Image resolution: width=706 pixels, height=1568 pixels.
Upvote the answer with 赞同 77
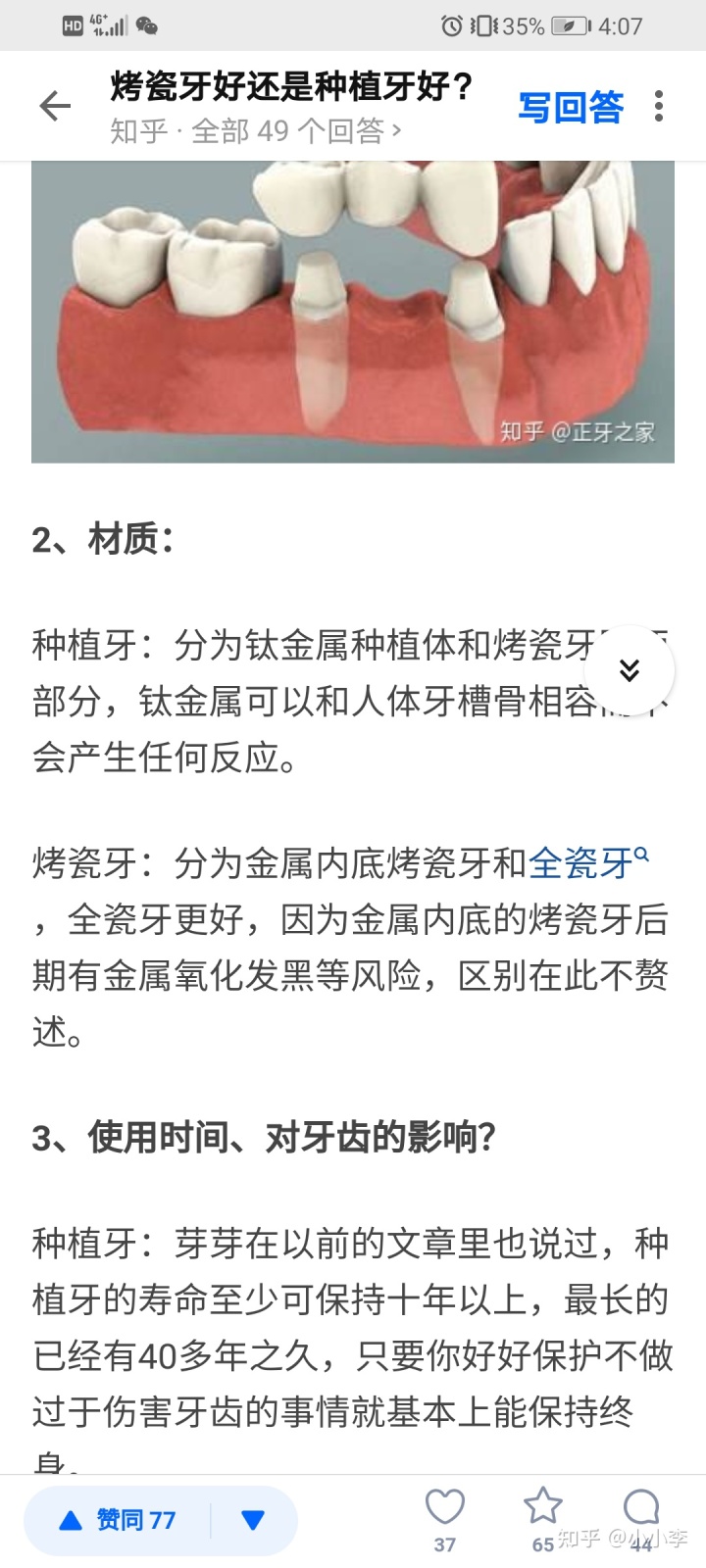point(118,1520)
